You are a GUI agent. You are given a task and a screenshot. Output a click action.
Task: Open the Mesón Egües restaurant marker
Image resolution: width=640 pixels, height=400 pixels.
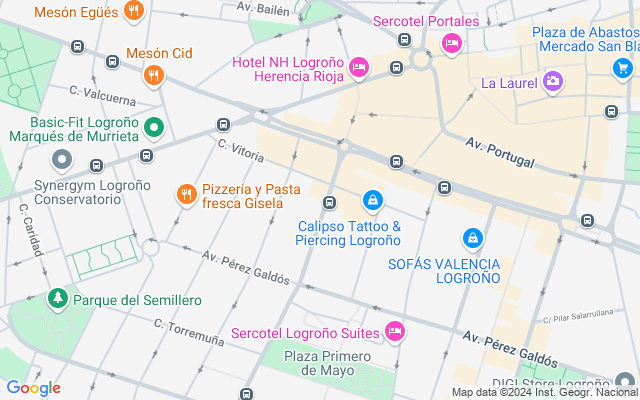(x=134, y=13)
